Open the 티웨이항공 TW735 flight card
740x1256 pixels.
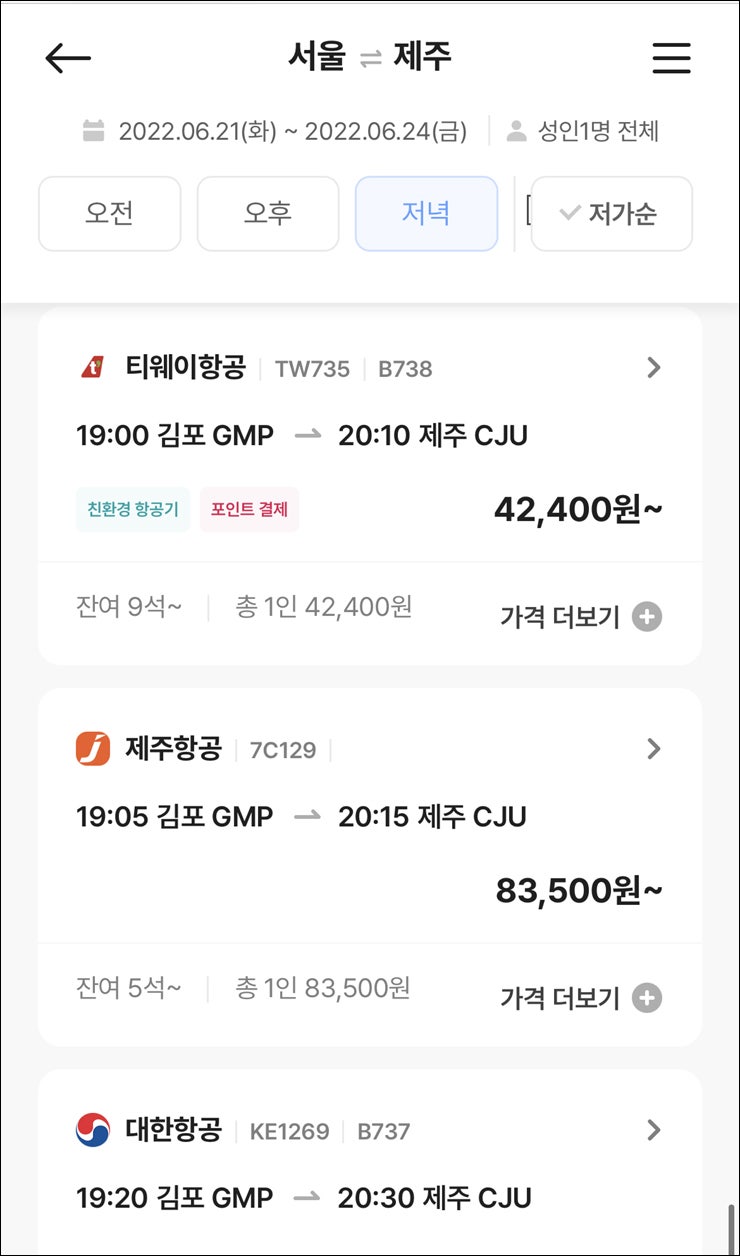[370, 435]
